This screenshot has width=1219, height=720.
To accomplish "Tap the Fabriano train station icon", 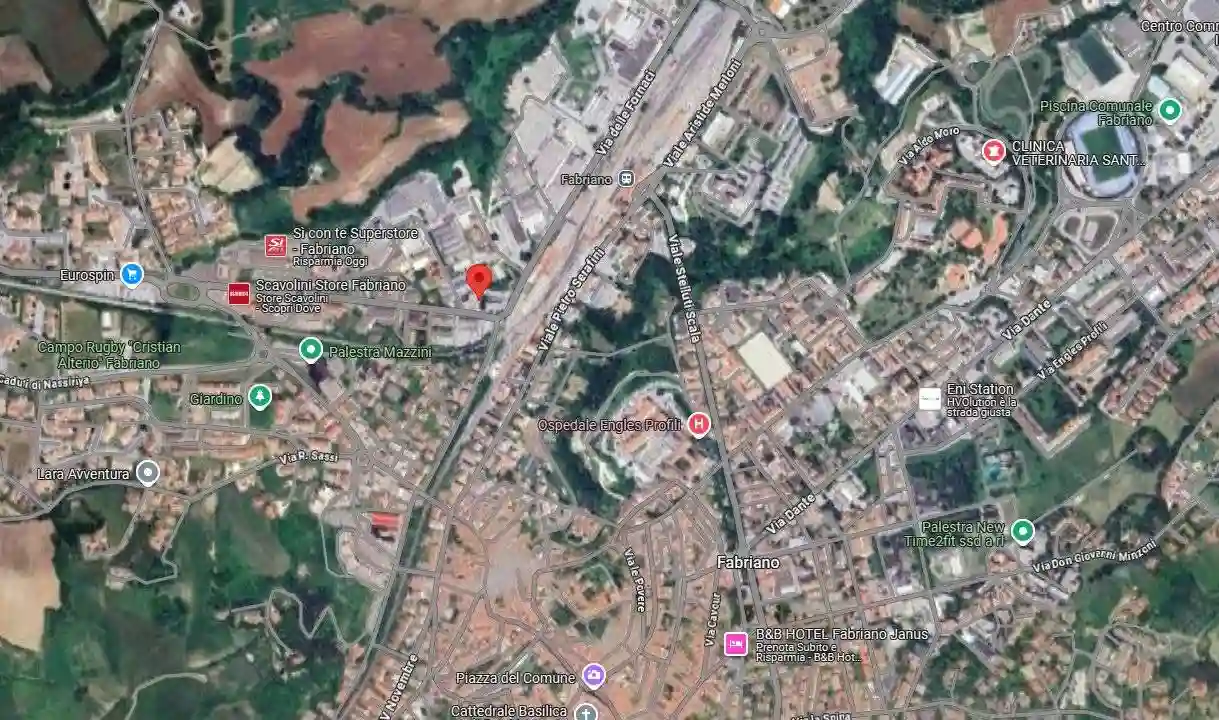I will tap(626, 178).
